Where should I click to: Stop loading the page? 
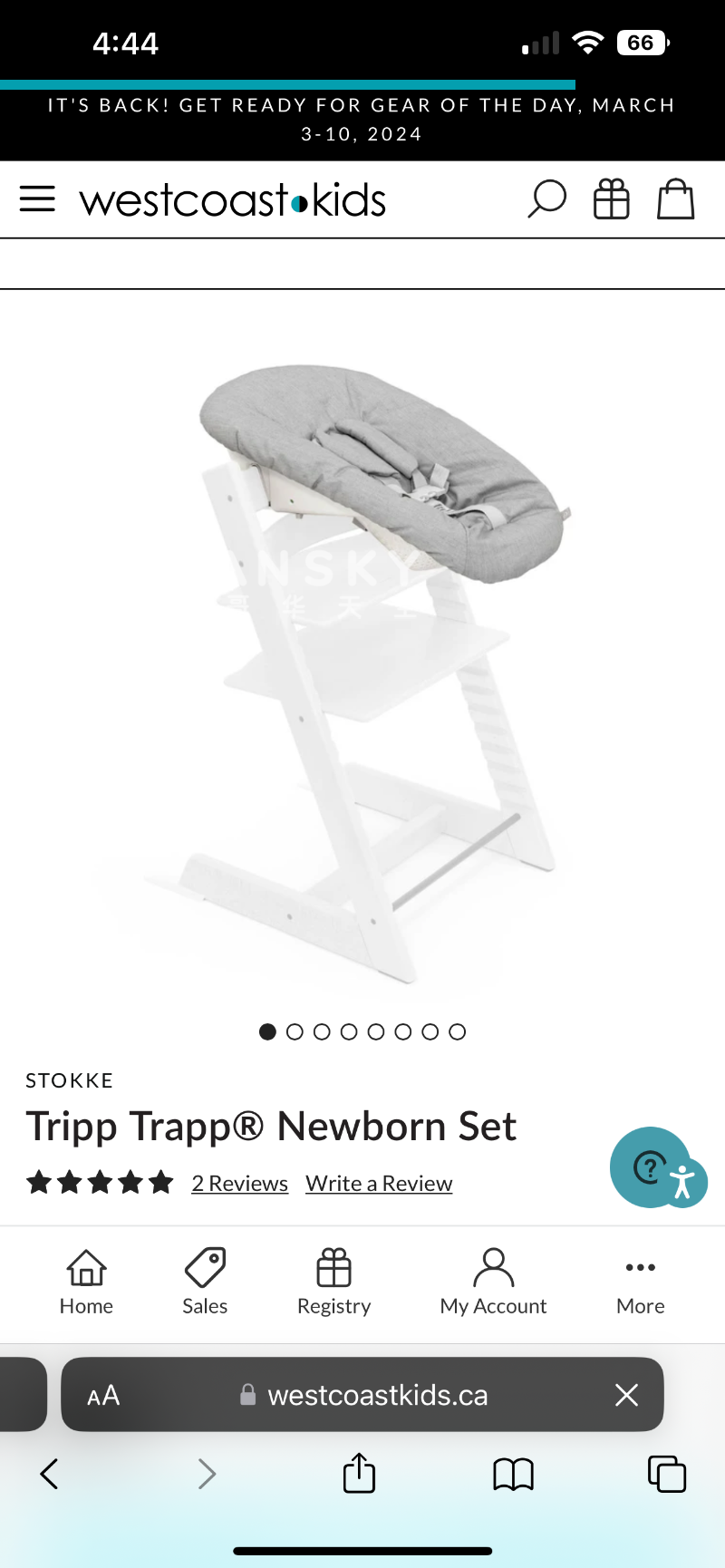(626, 1395)
